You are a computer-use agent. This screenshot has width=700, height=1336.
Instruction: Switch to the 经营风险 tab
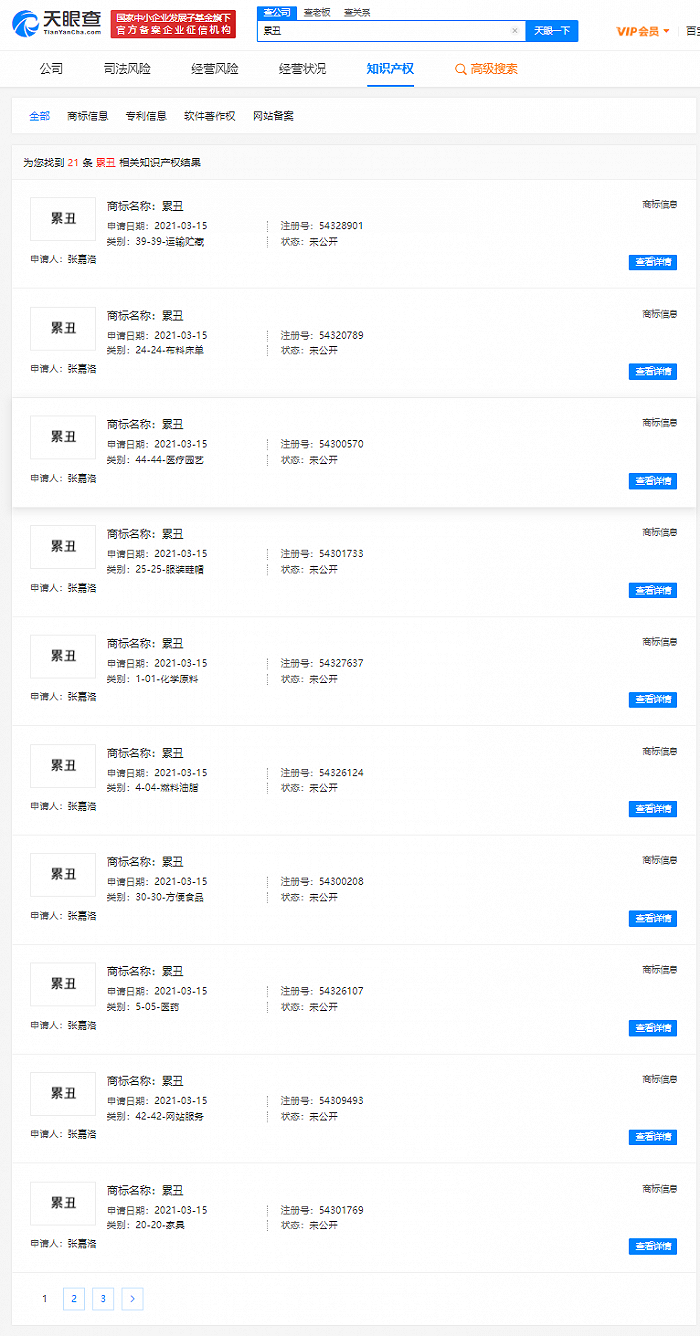[215, 69]
